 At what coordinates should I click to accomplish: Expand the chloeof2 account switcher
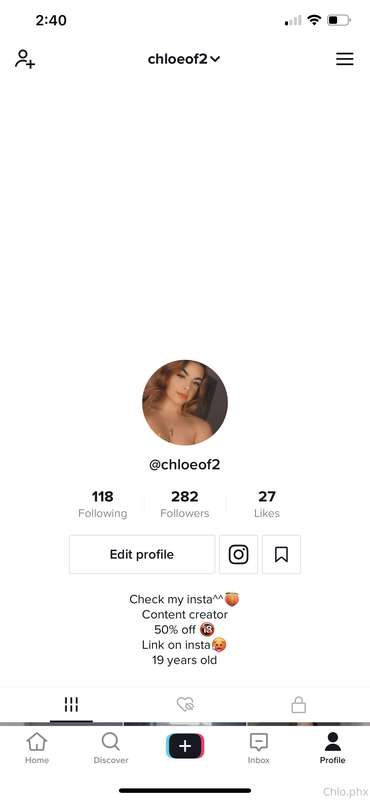tap(184, 59)
